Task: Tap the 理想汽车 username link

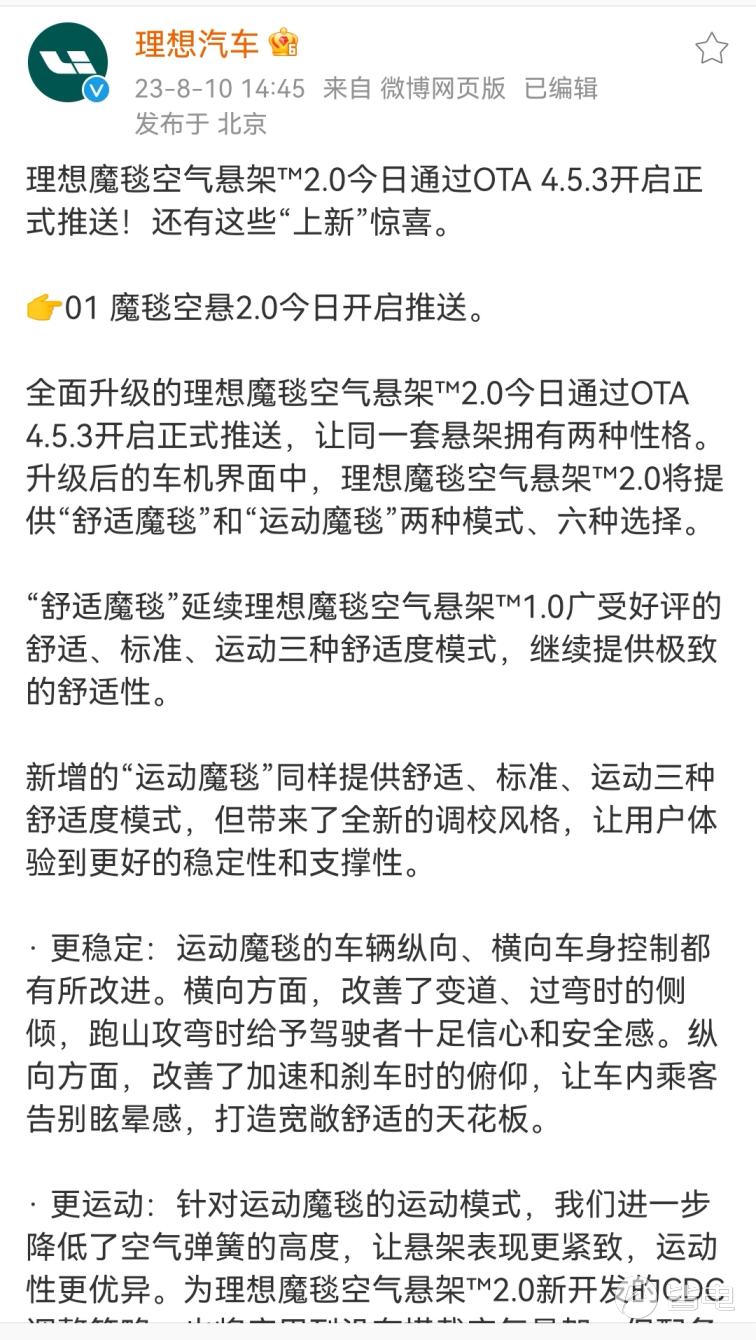Action: pyautogui.click(x=197, y=43)
